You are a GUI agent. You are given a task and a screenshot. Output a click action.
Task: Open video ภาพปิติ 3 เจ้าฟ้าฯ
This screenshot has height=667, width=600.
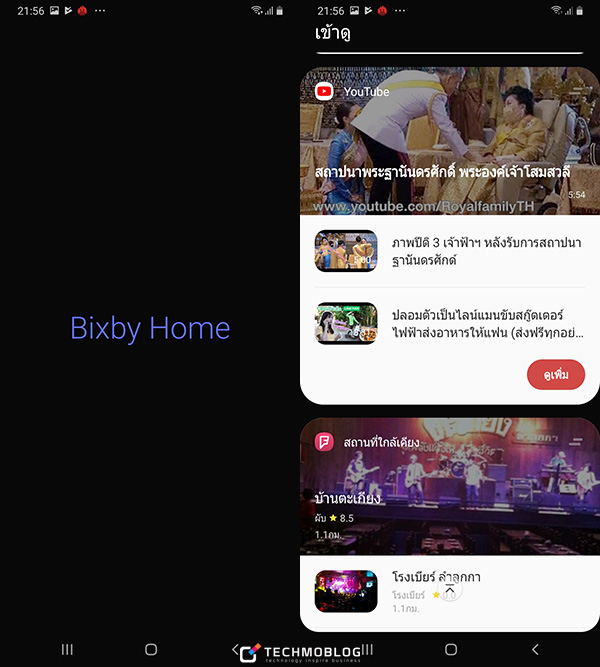pos(450,251)
